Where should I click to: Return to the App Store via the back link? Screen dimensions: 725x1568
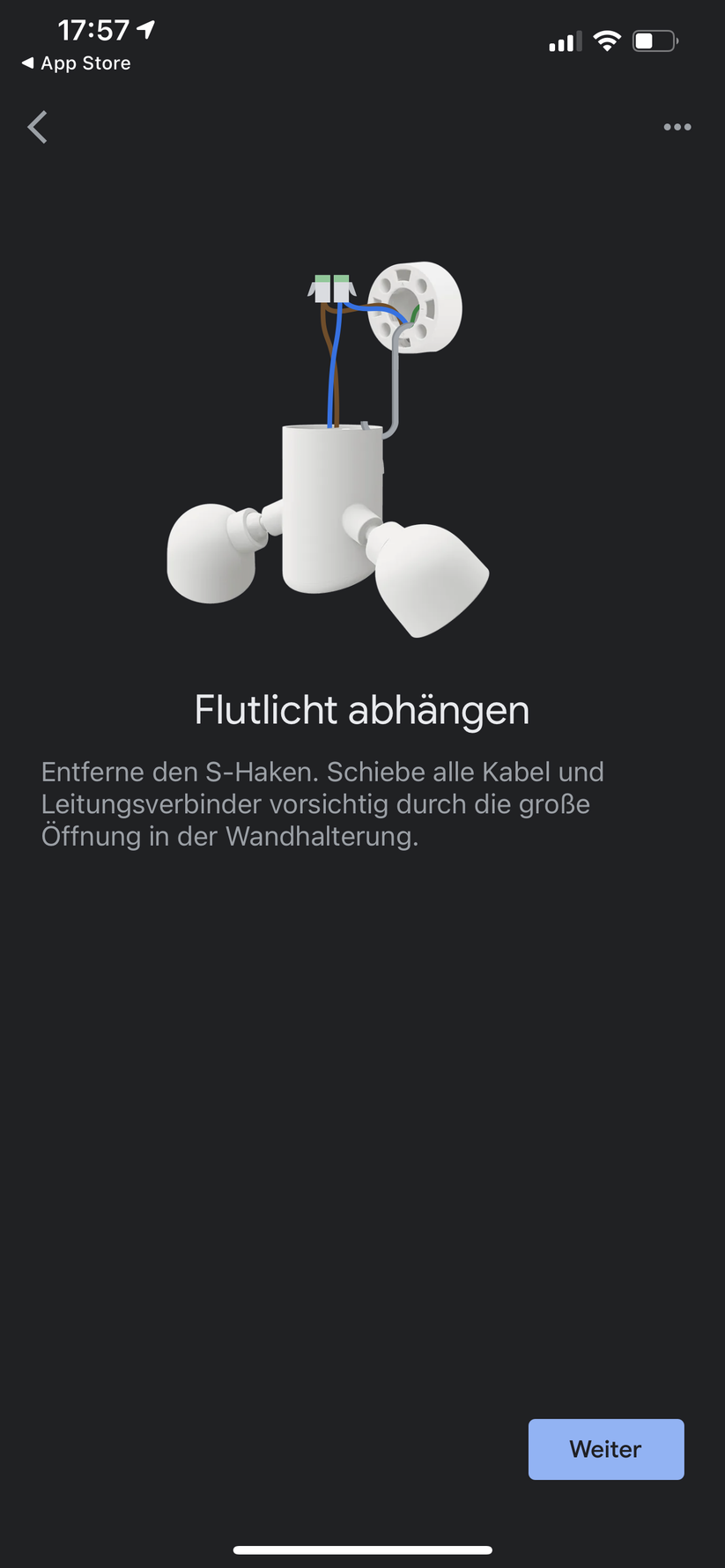pyautogui.click(x=78, y=63)
